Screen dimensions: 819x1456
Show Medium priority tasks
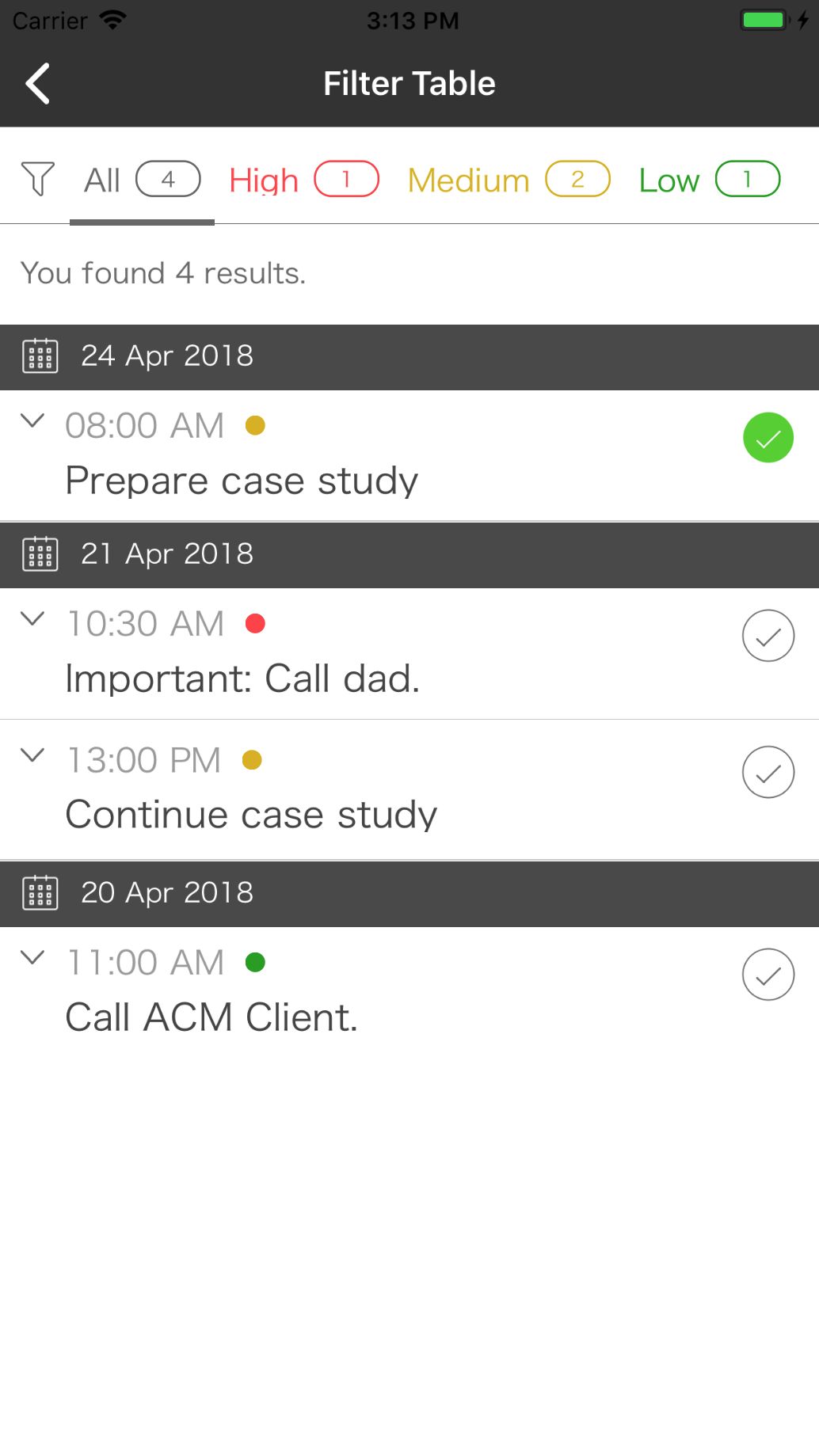508,180
